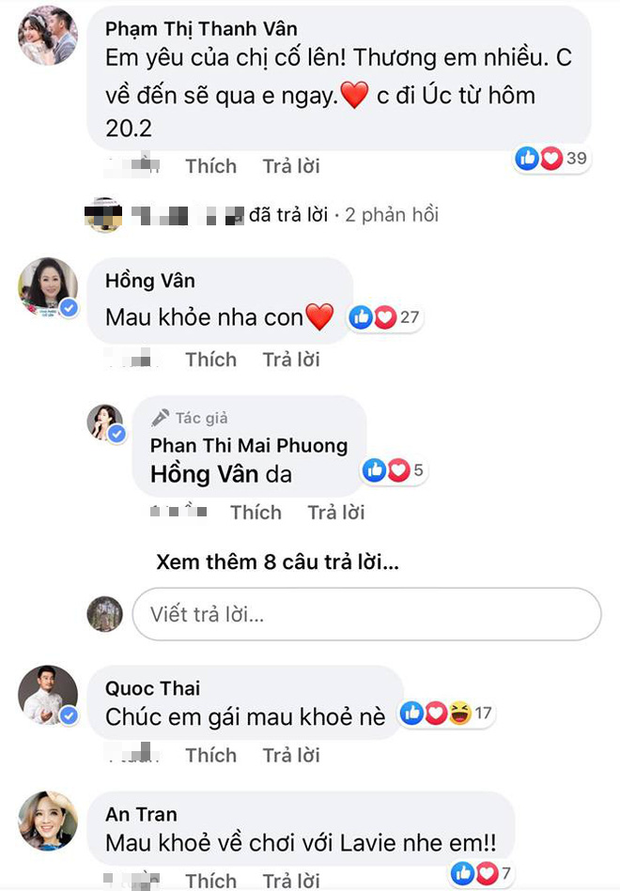Open Quoc Thai's profile picture
Viewport: 620px width, 891px height.
pos(48,694)
